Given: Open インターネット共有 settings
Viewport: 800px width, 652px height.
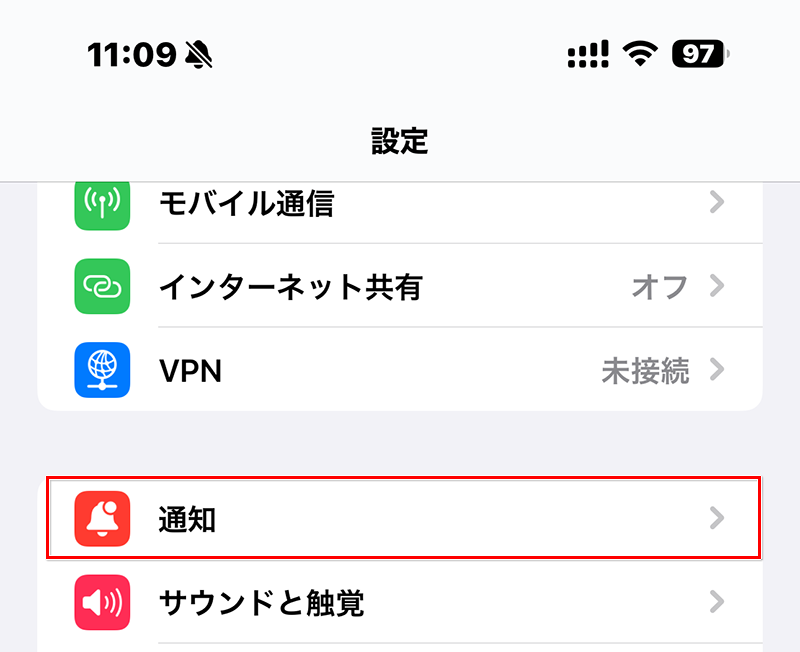Looking at the screenshot, I should coord(400,288).
